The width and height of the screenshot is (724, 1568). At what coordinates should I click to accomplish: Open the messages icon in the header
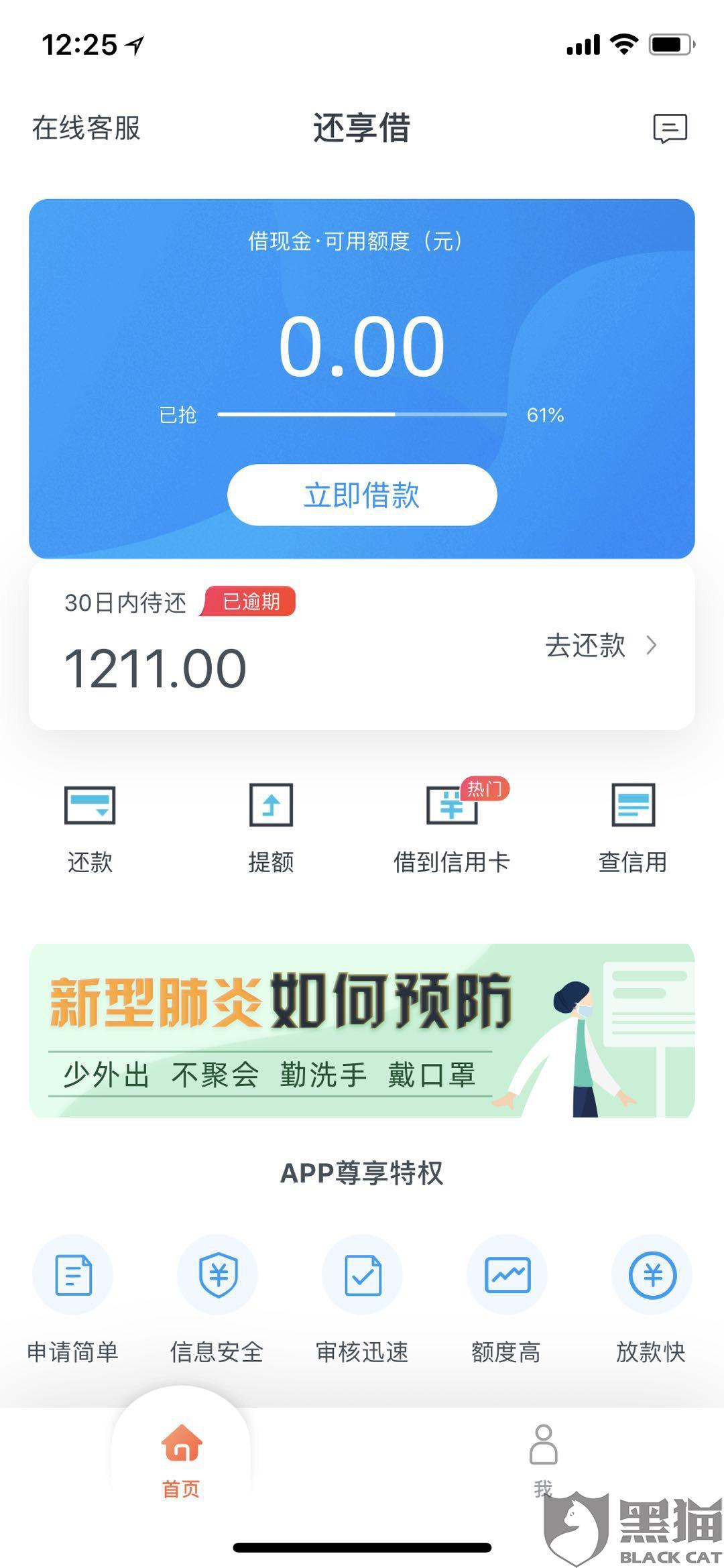tap(670, 127)
